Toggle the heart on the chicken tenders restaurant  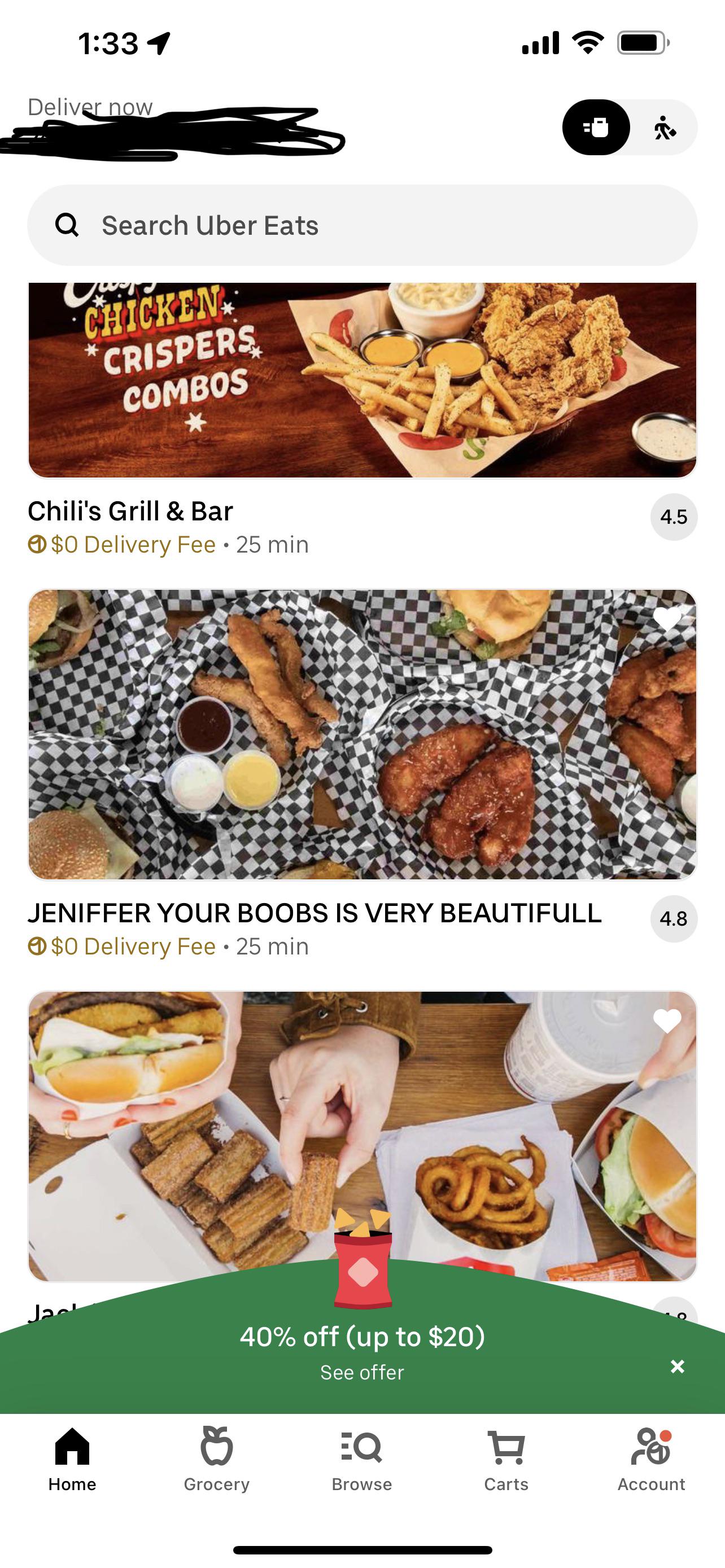pos(668,619)
